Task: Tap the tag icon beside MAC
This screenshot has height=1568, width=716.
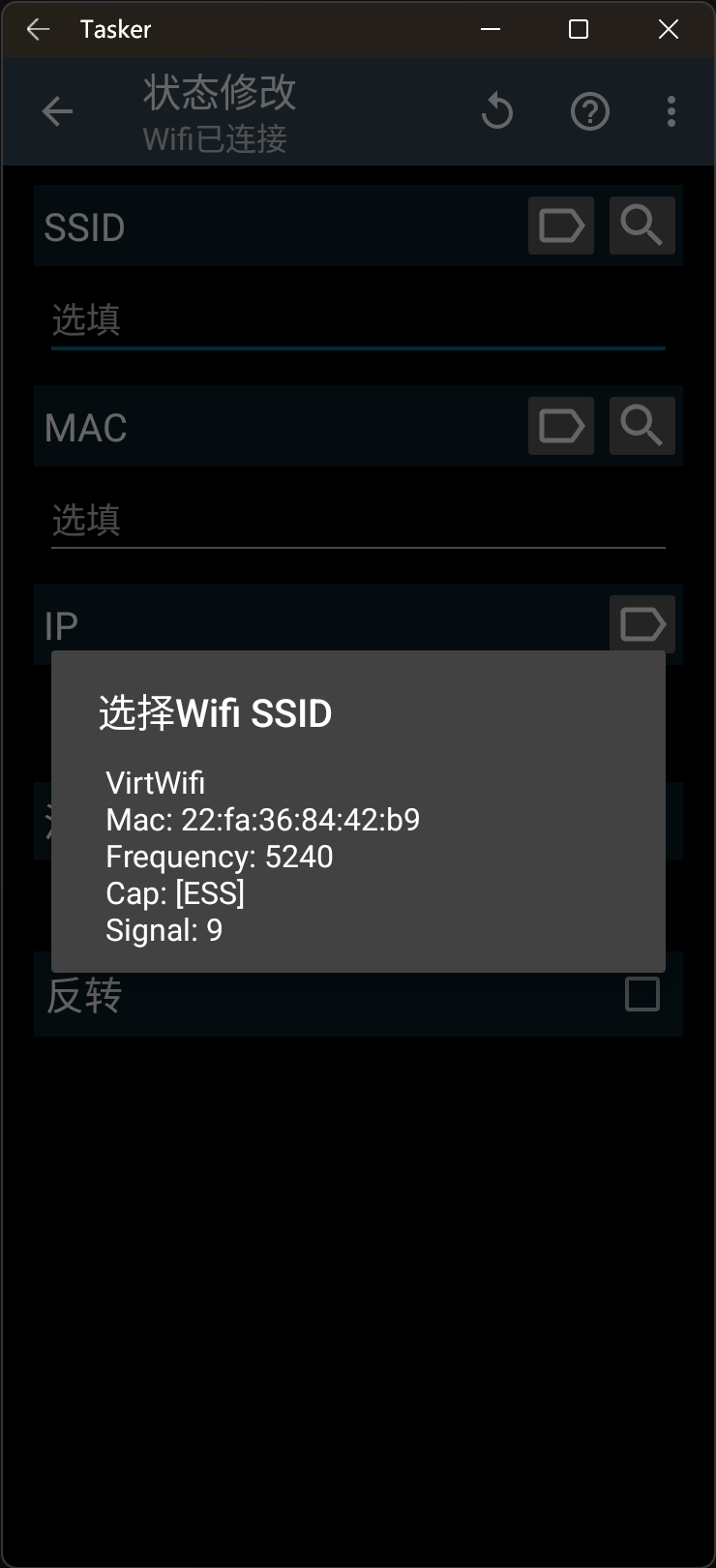Action: pyautogui.click(x=561, y=426)
